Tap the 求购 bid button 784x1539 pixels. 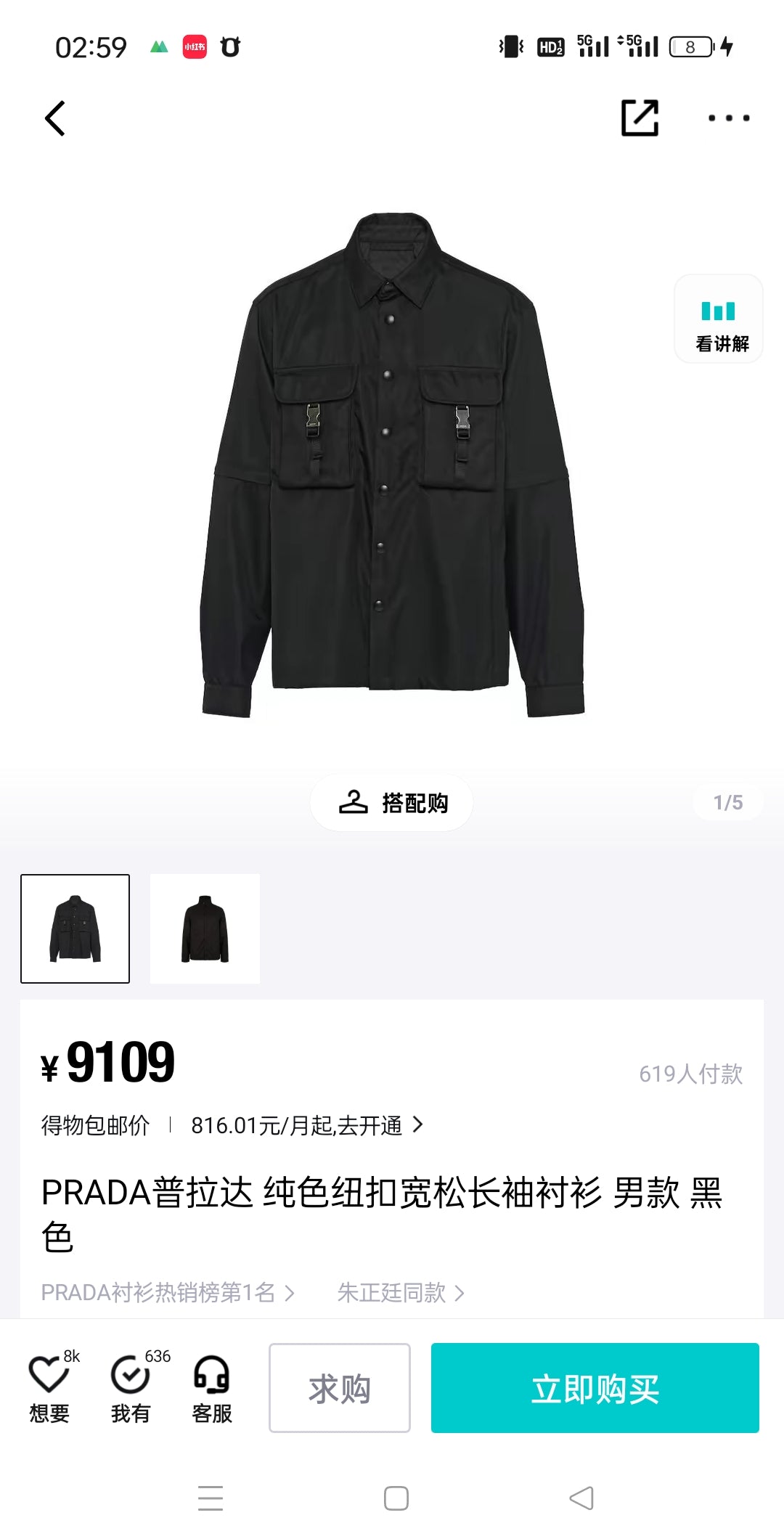coord(340,1388)
